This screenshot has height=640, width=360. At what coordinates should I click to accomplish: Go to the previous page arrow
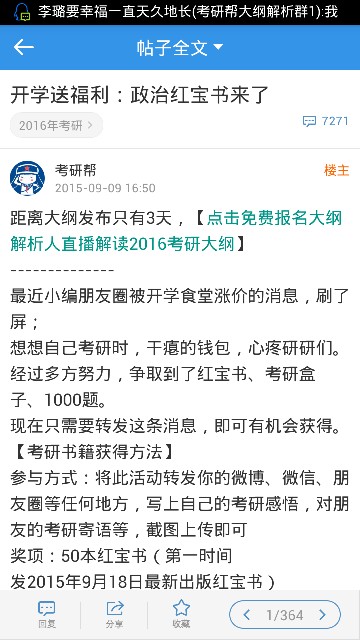247,614
